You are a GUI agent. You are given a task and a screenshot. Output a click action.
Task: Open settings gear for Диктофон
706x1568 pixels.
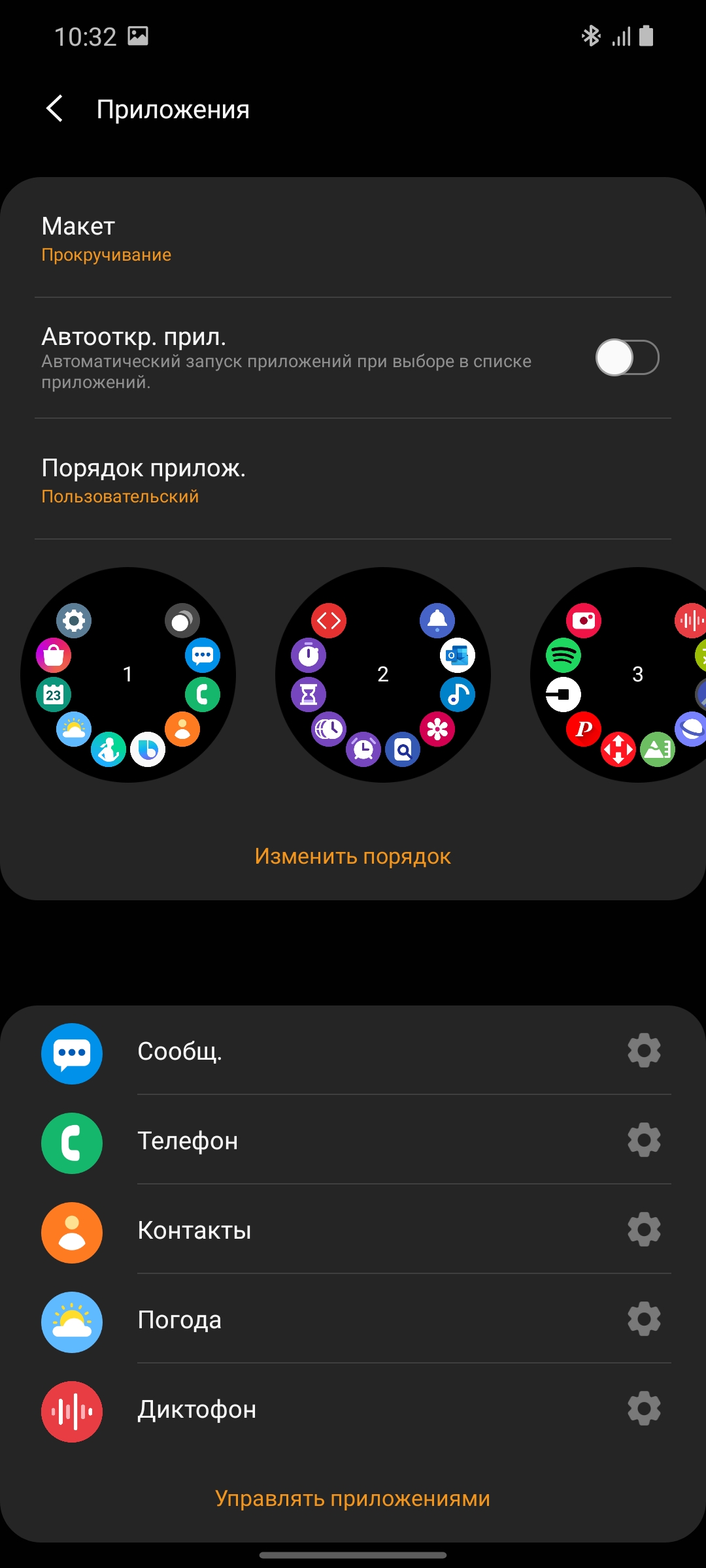point(644,1409)
